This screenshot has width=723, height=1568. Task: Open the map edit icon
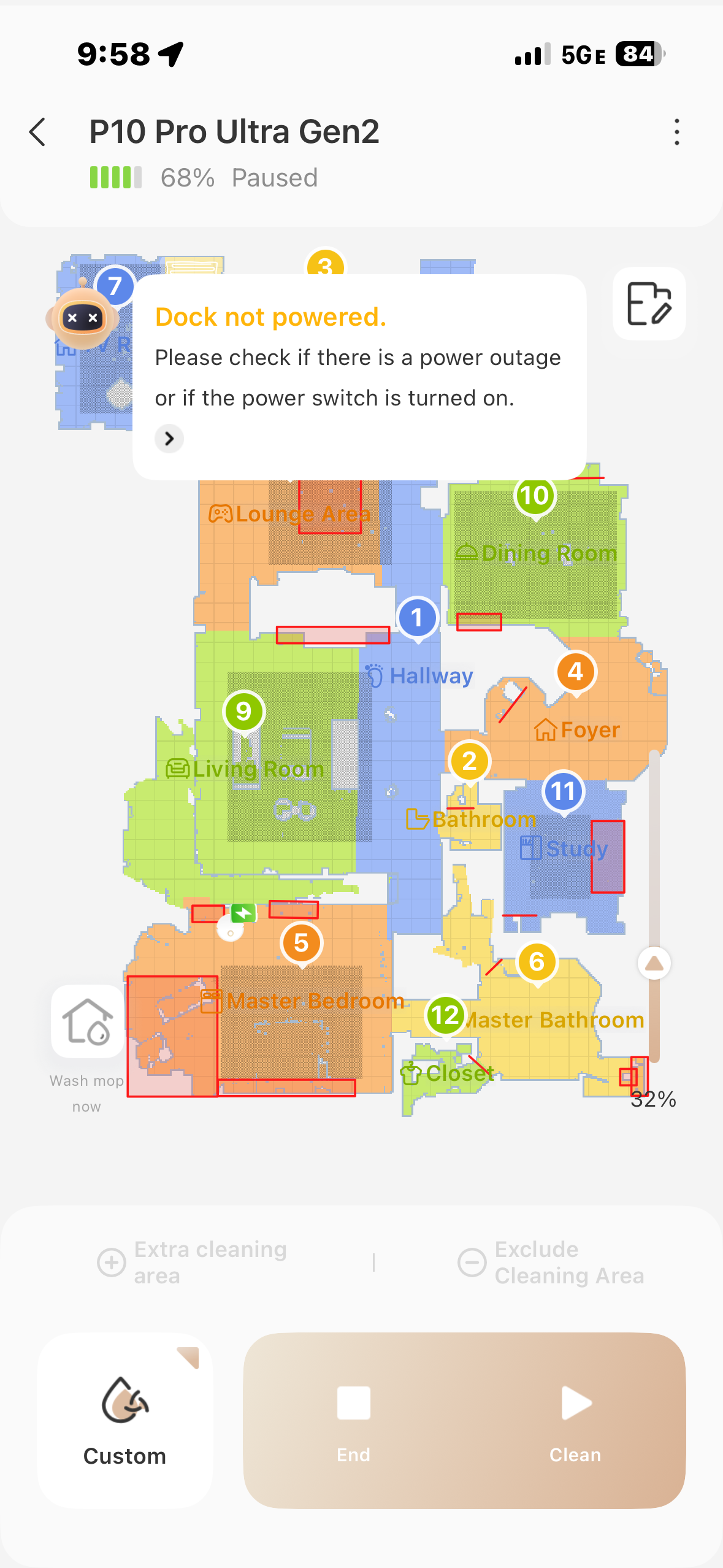coord(649,304)
